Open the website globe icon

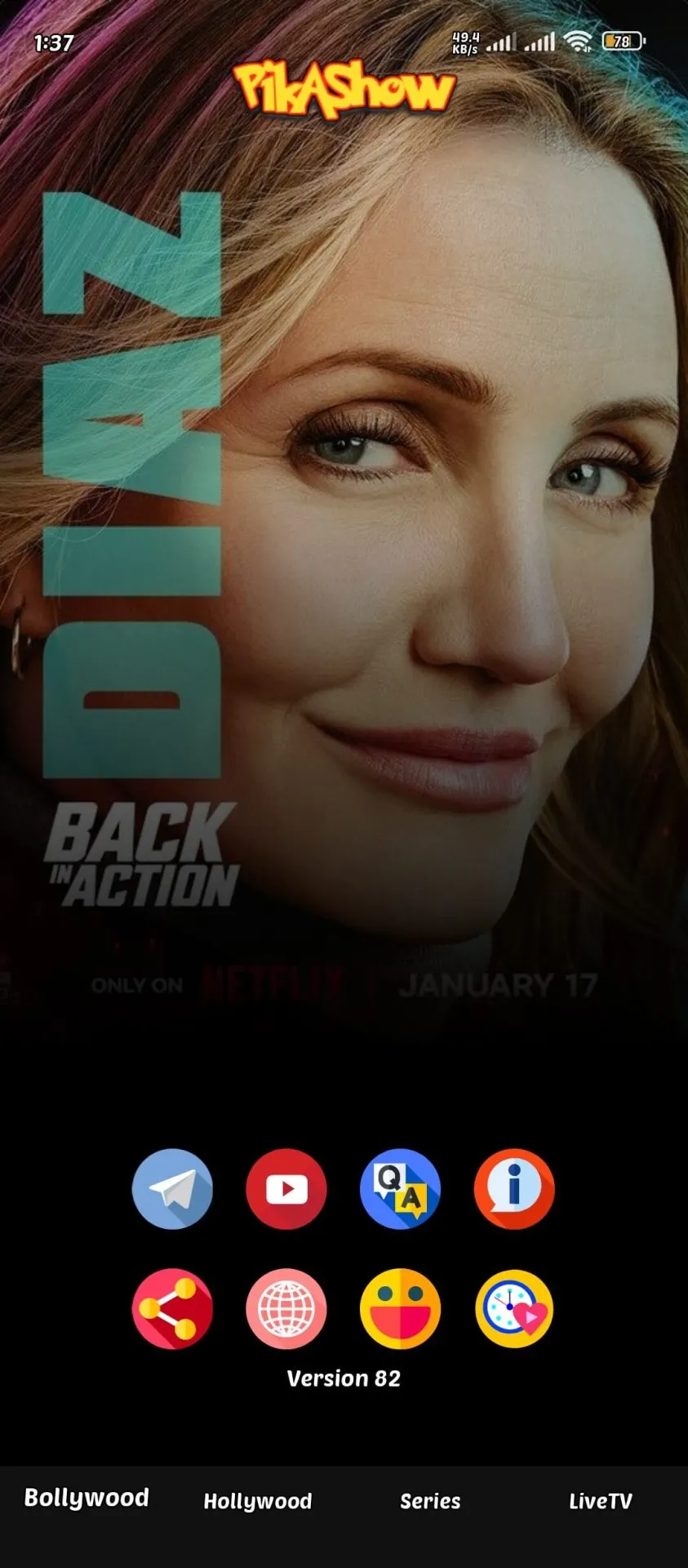[x=286, y=1308]
